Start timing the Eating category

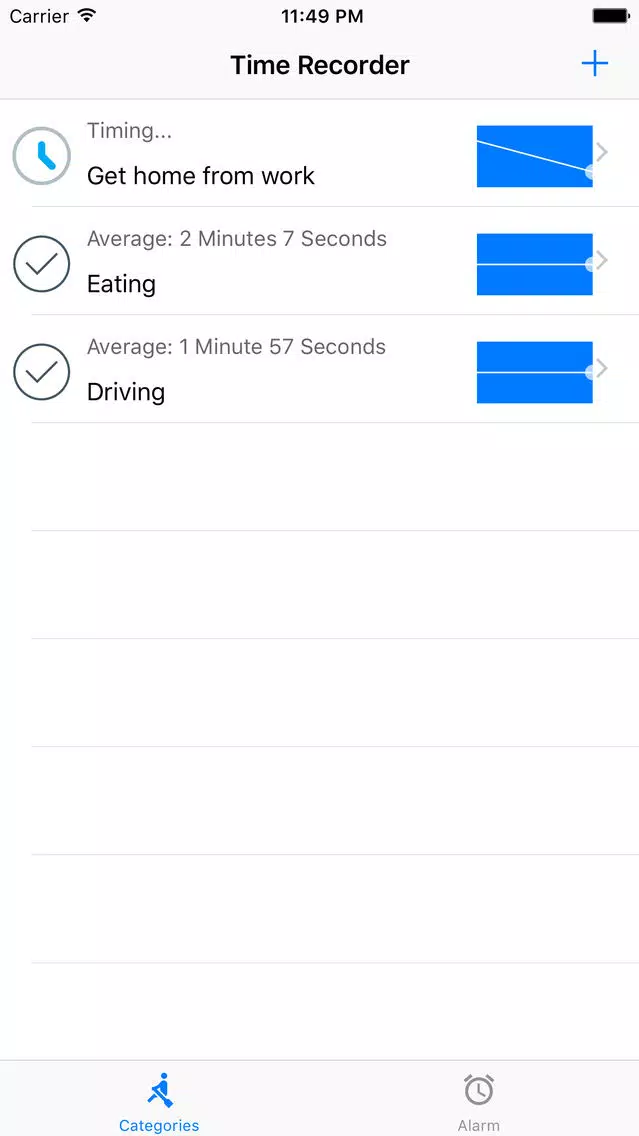(x=42, y=264)
